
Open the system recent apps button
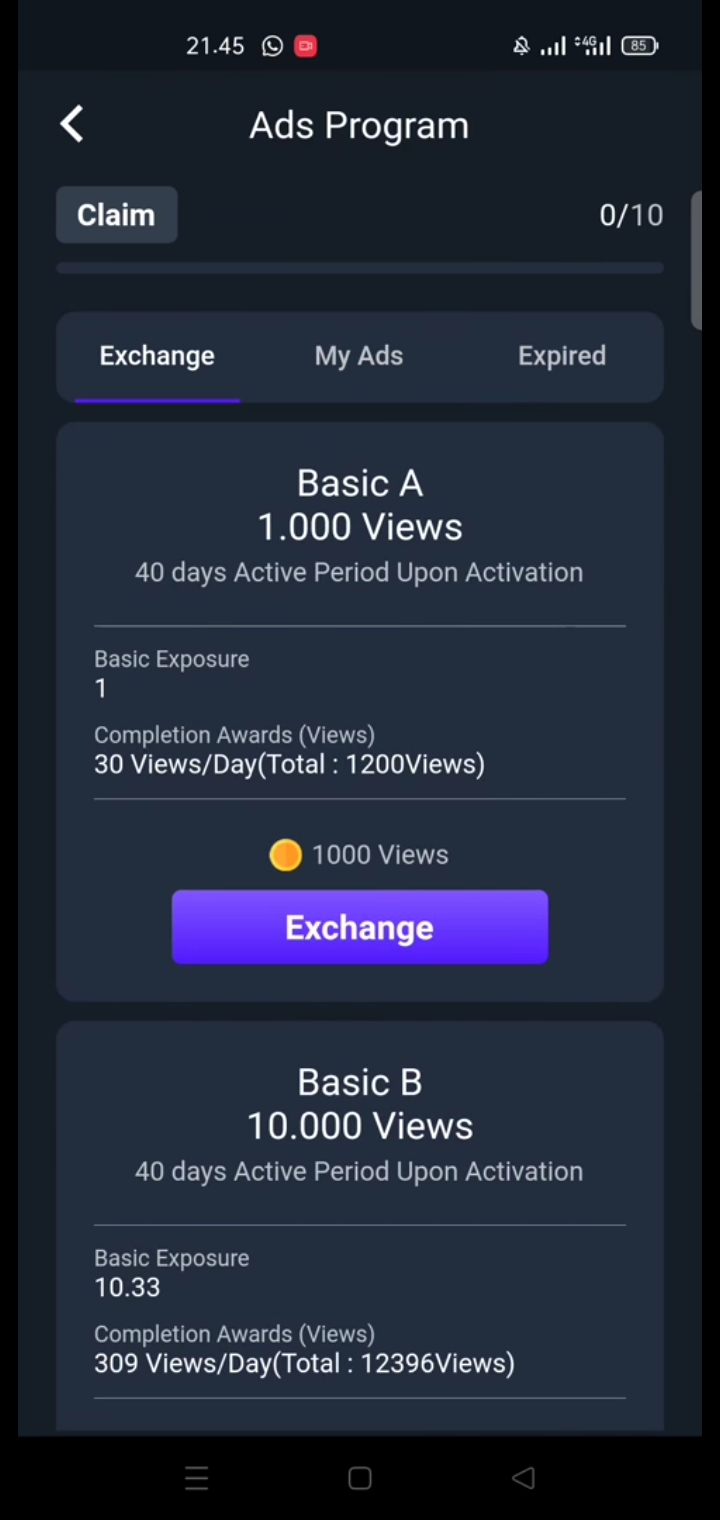197,1478
